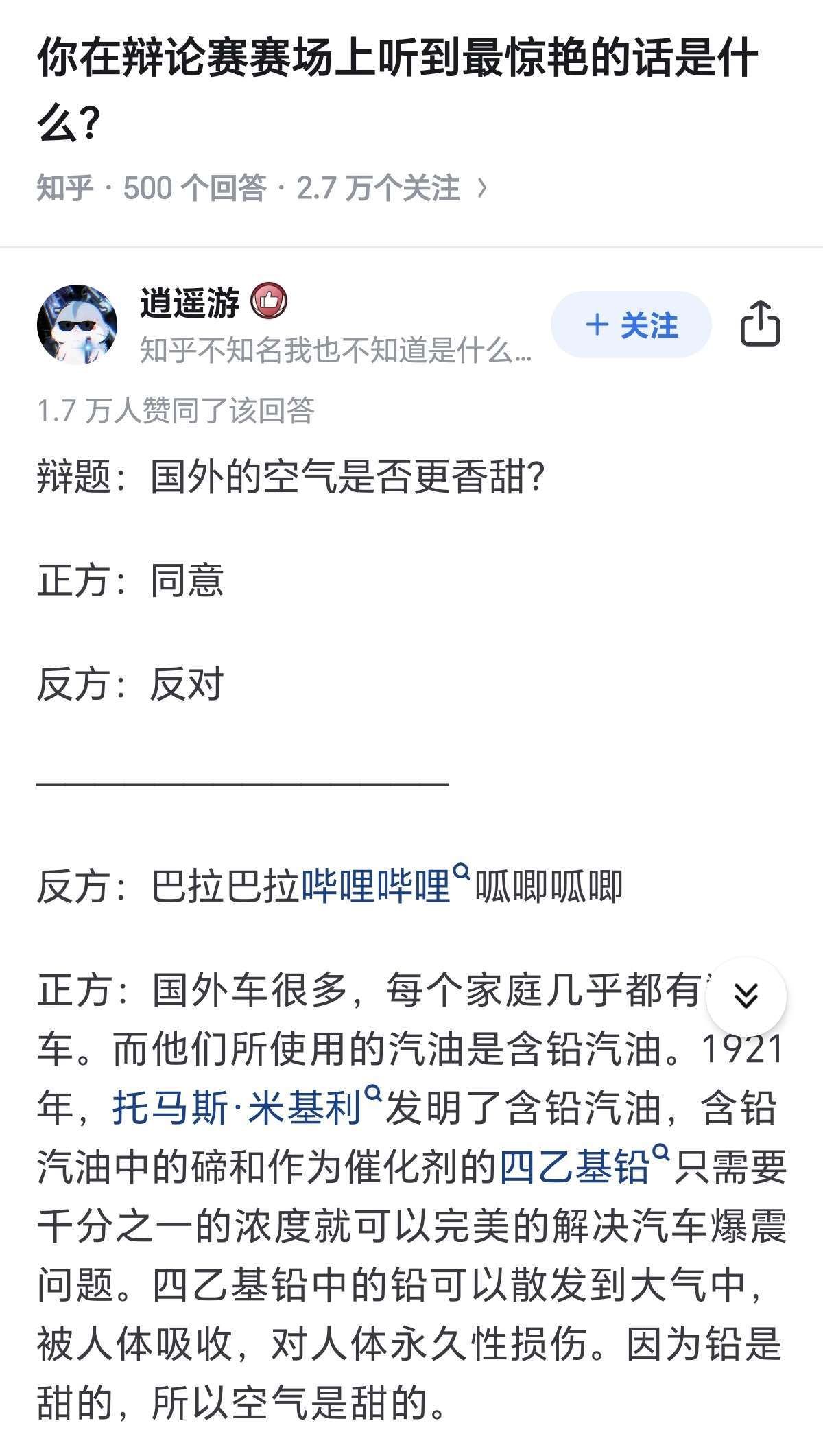Look up 托马斯·米基利 link
The height and width of the screenshot is (1456, 823).
(237, 1107)
